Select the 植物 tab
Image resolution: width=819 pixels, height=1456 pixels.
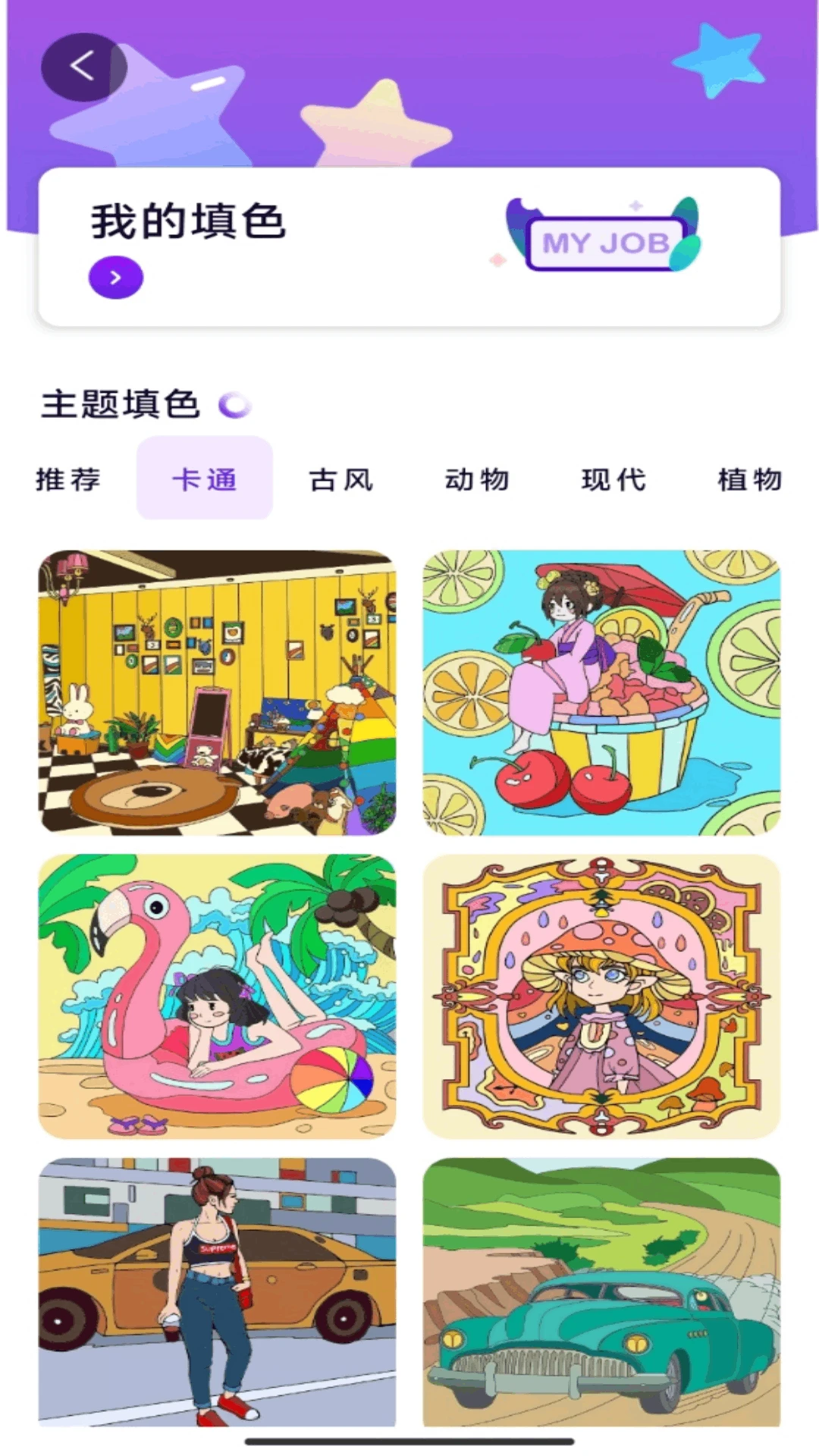(x=749, y=479)
